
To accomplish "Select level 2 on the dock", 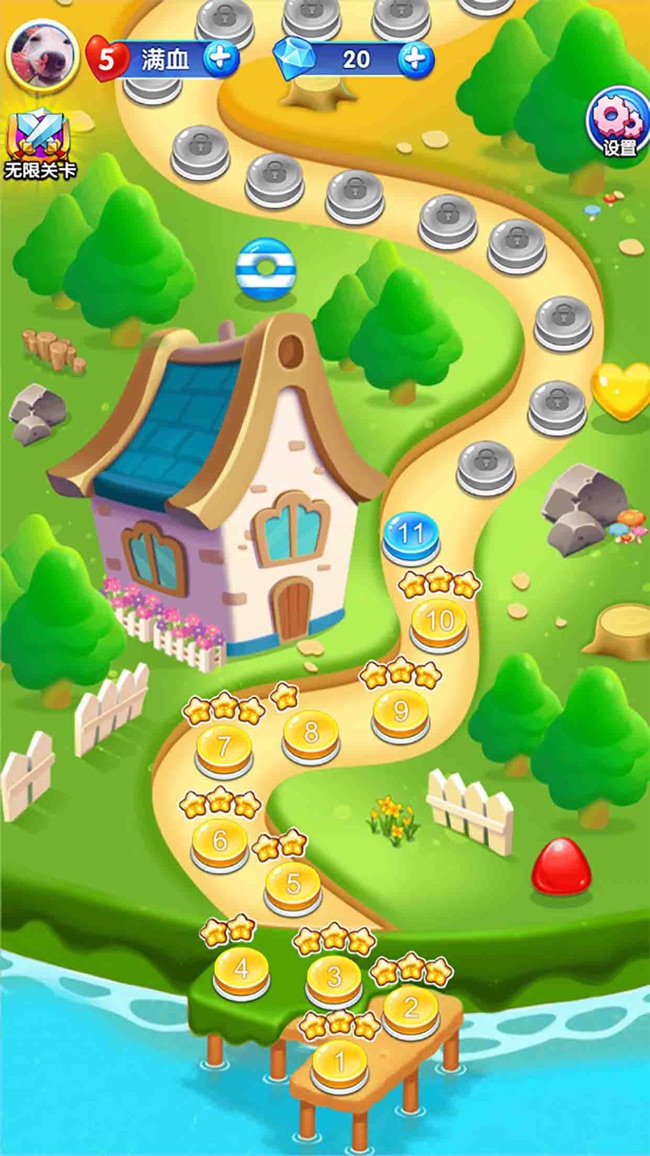I will coord(410,1007).
